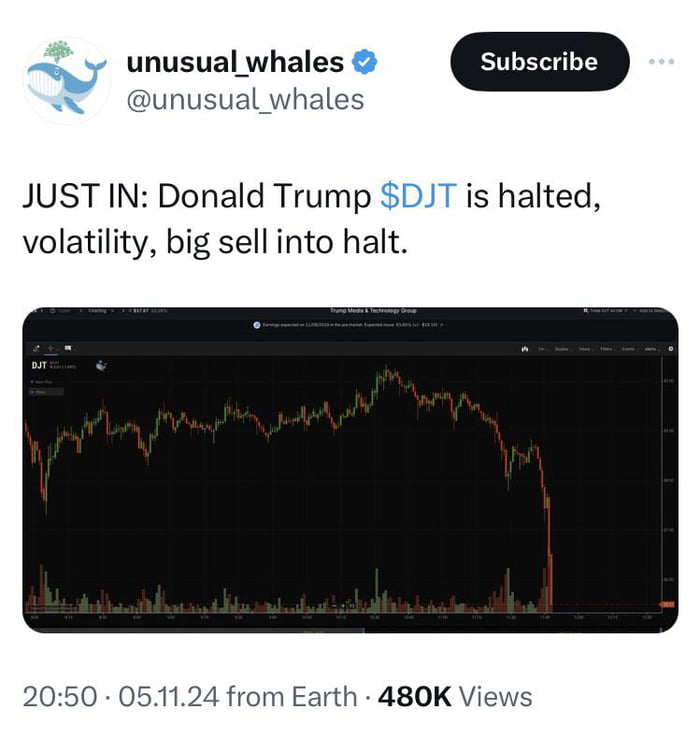Open the DJT stock chart image
This screenshot has height=738, width=700.
point(350,470)
